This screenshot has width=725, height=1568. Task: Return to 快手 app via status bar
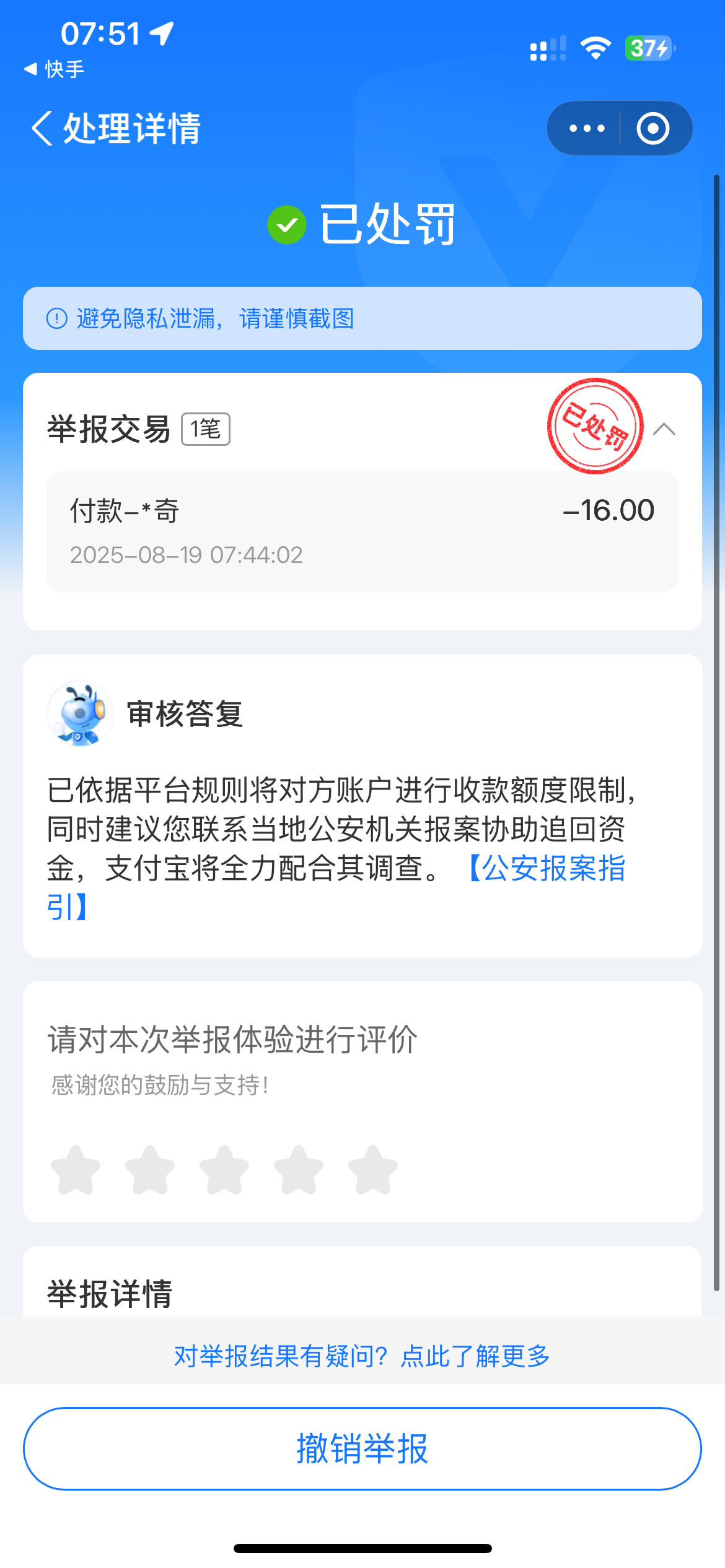pyautogui.click(x=55, y=69)
